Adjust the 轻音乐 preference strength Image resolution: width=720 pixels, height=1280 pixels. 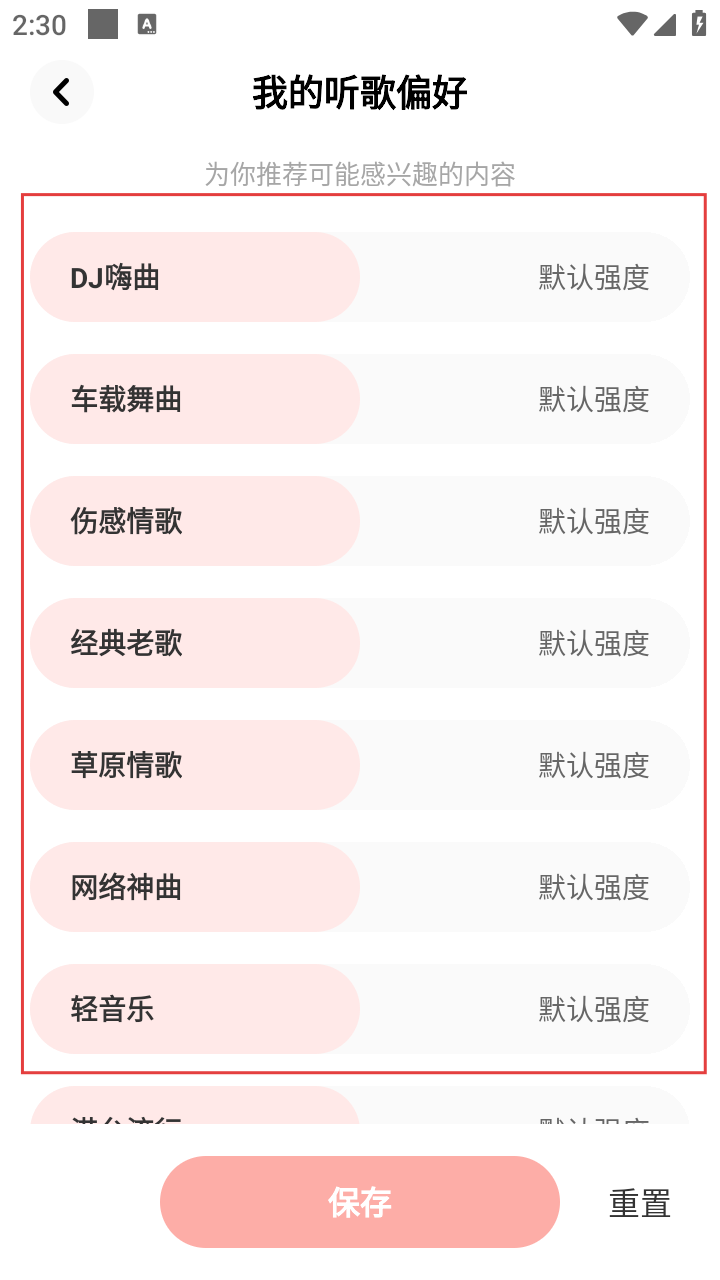coord(360,1009)
